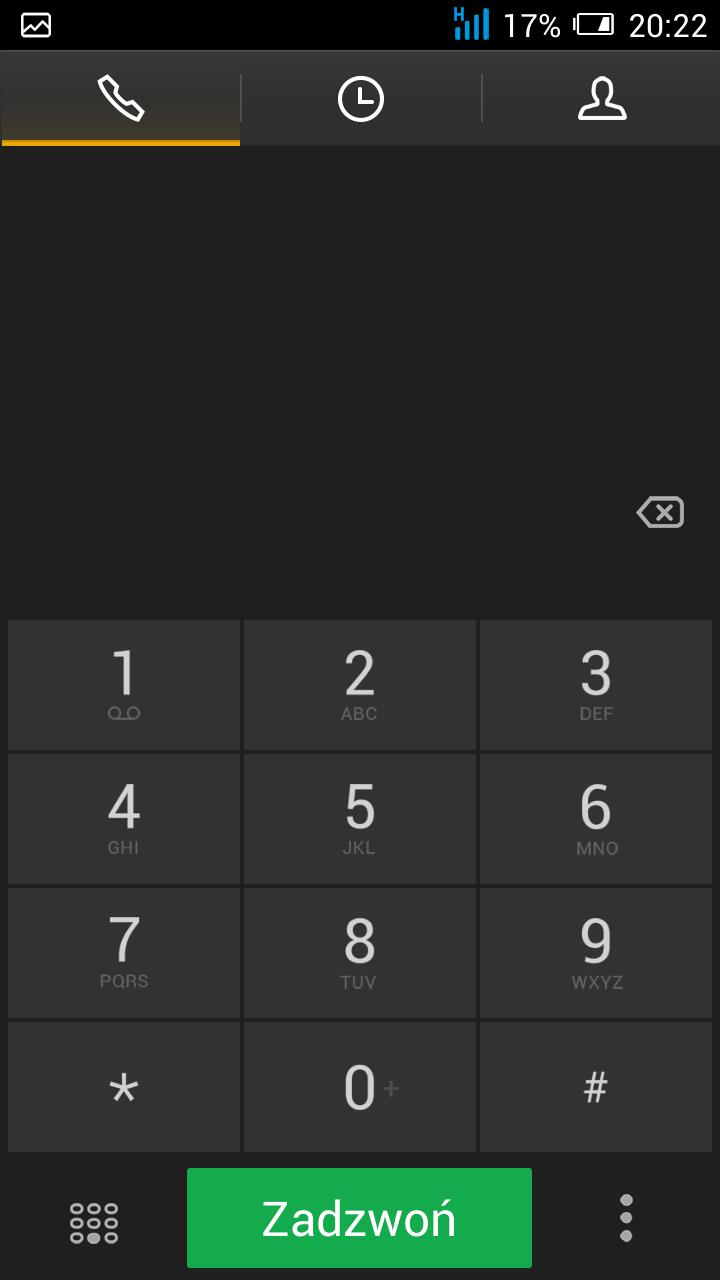Enter digit 2 ABC
This screenshot has width=720, height=1280.
tap(360, 685)
